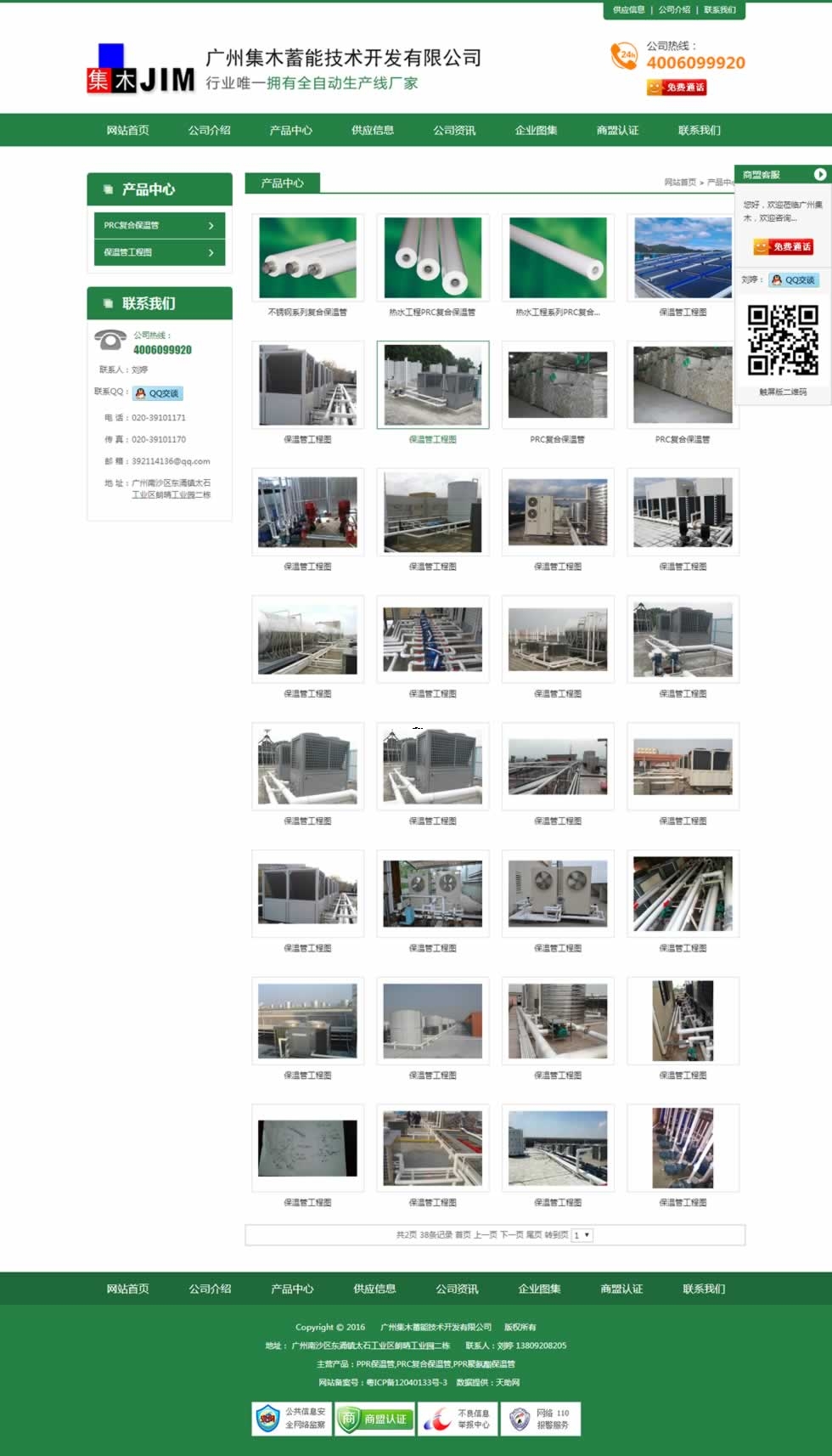Open 公司资讯 in footer navigation
832x1456 pixels.
coord(457,1289)
